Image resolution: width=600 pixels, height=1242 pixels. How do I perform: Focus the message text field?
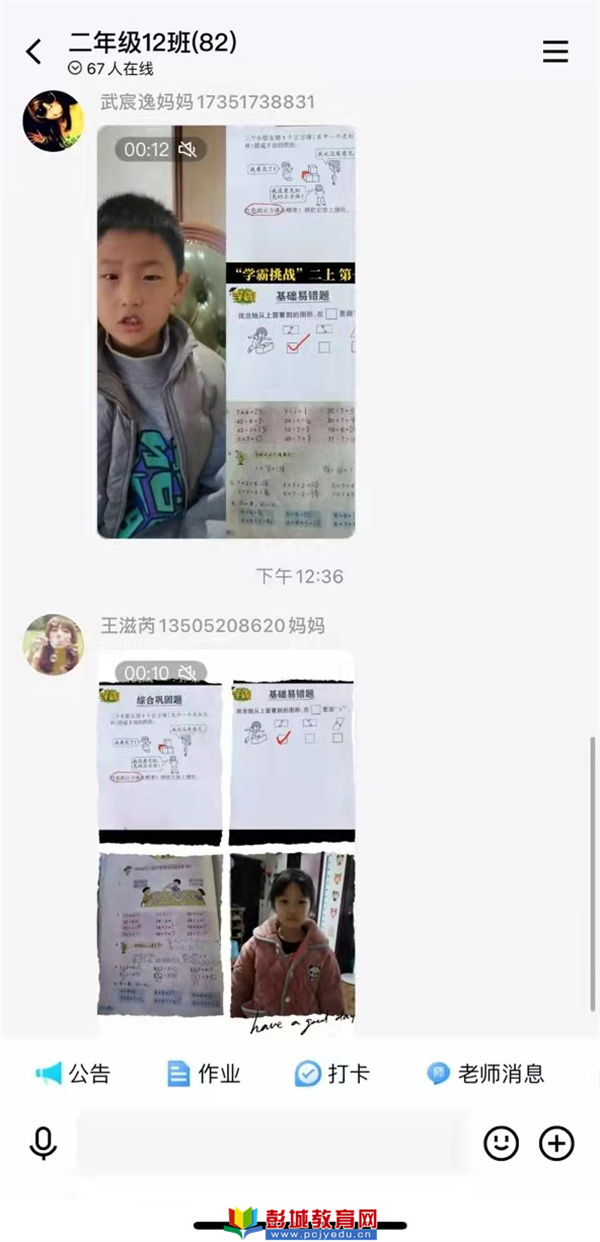tap(272, 1142)
